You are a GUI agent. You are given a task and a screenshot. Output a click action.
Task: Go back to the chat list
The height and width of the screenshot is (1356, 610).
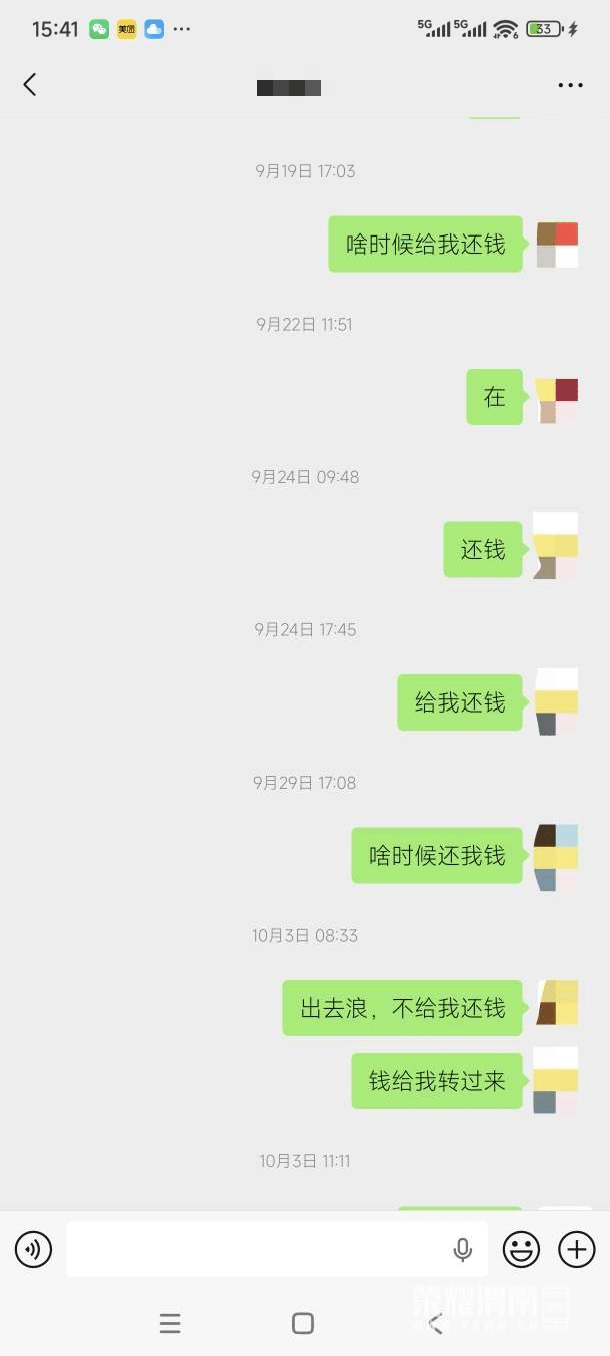(x=30, y=86)
